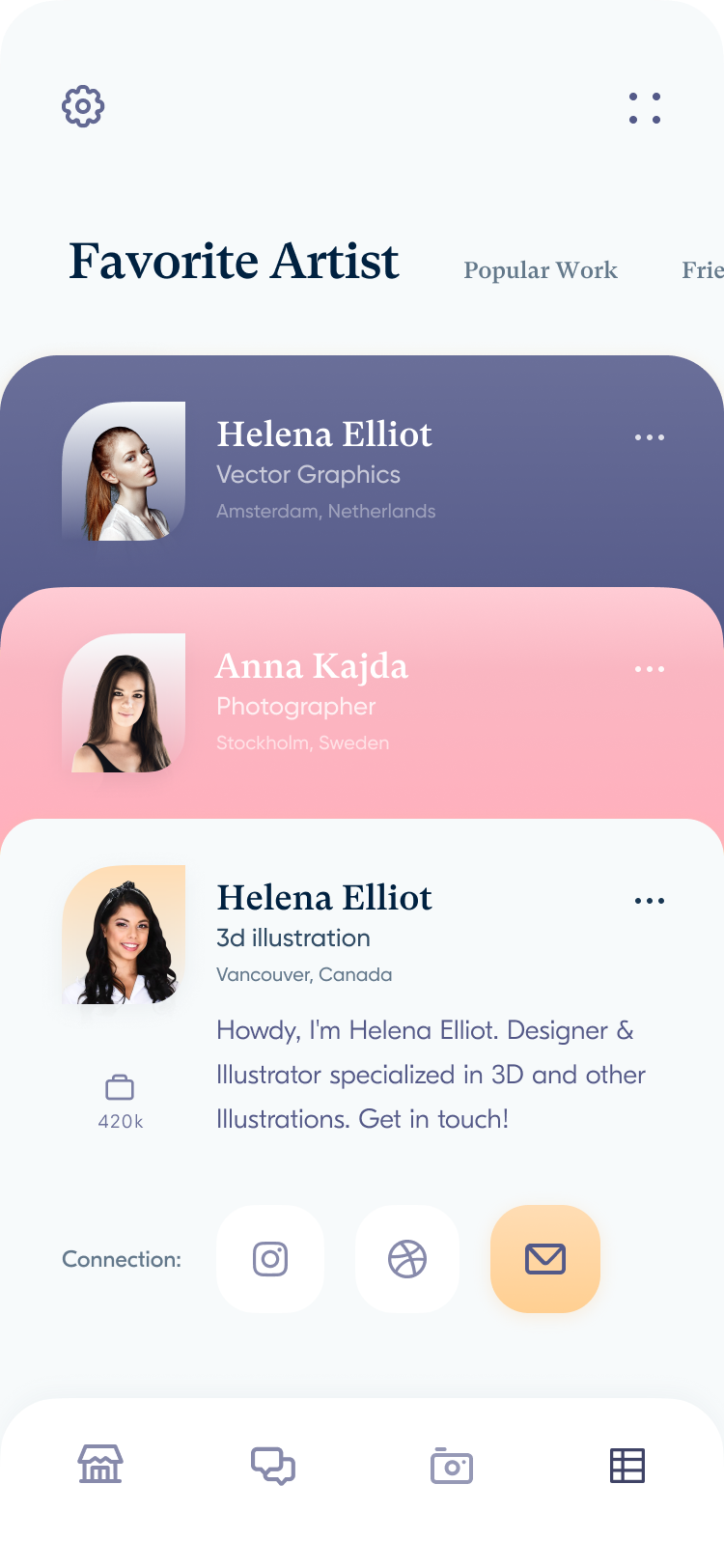This screenshot has width=724, height=1568.
Task: Open more options for Amsterdam's Helena Elliot
Action: 650,437
